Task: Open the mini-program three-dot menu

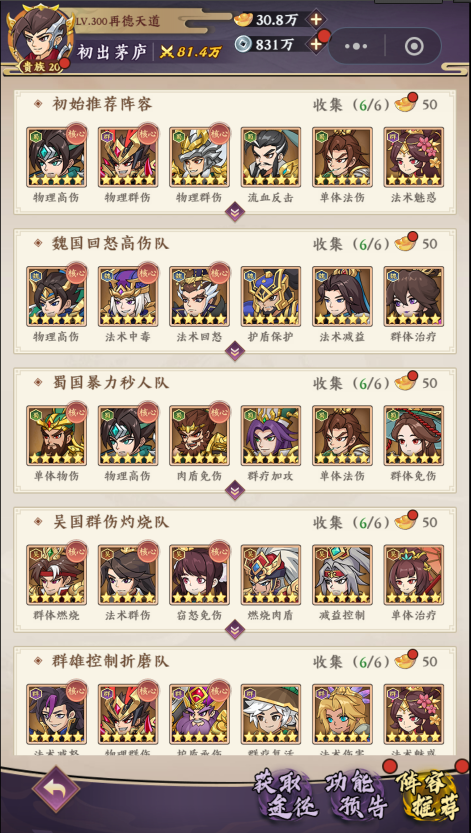Action: pos(356,46)
